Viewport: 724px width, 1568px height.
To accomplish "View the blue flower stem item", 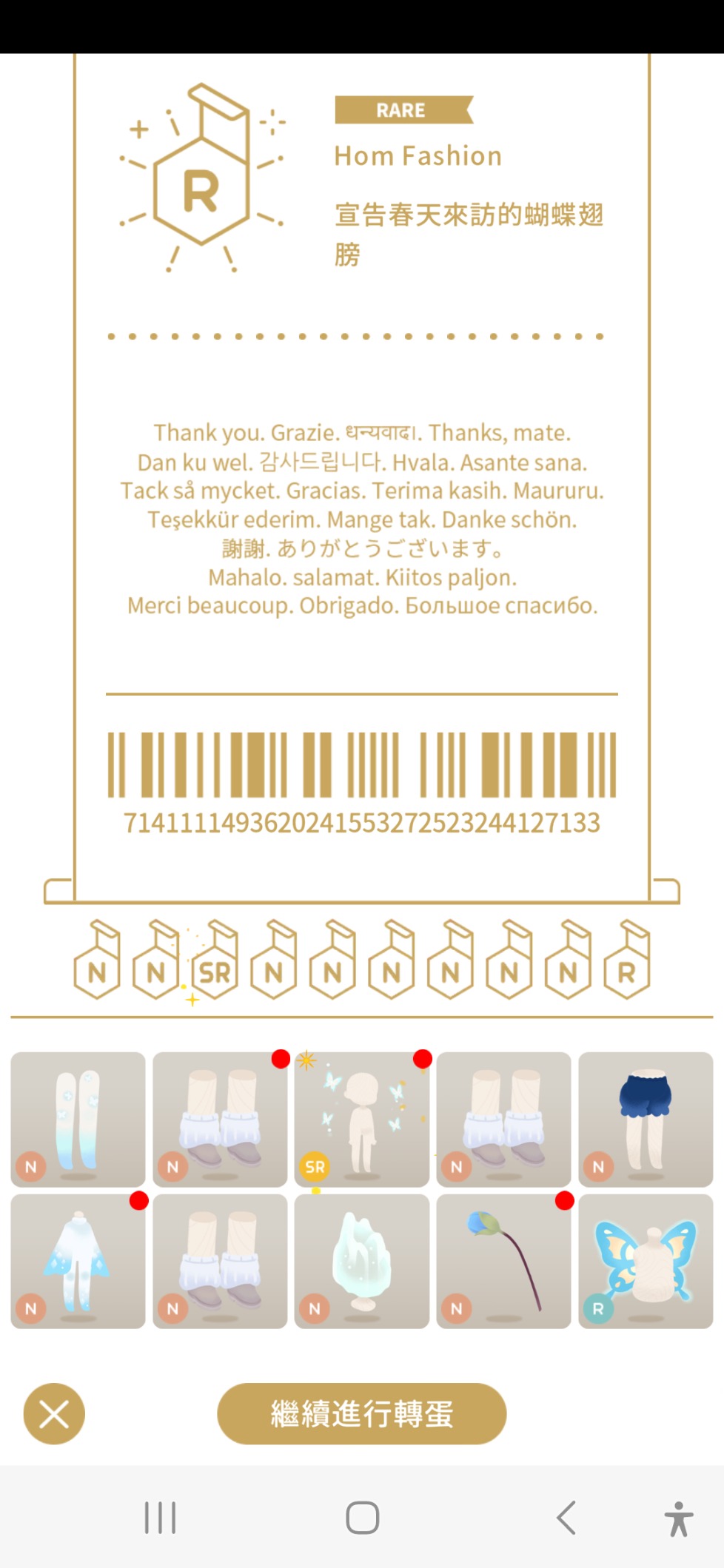I will [503, 1261].
